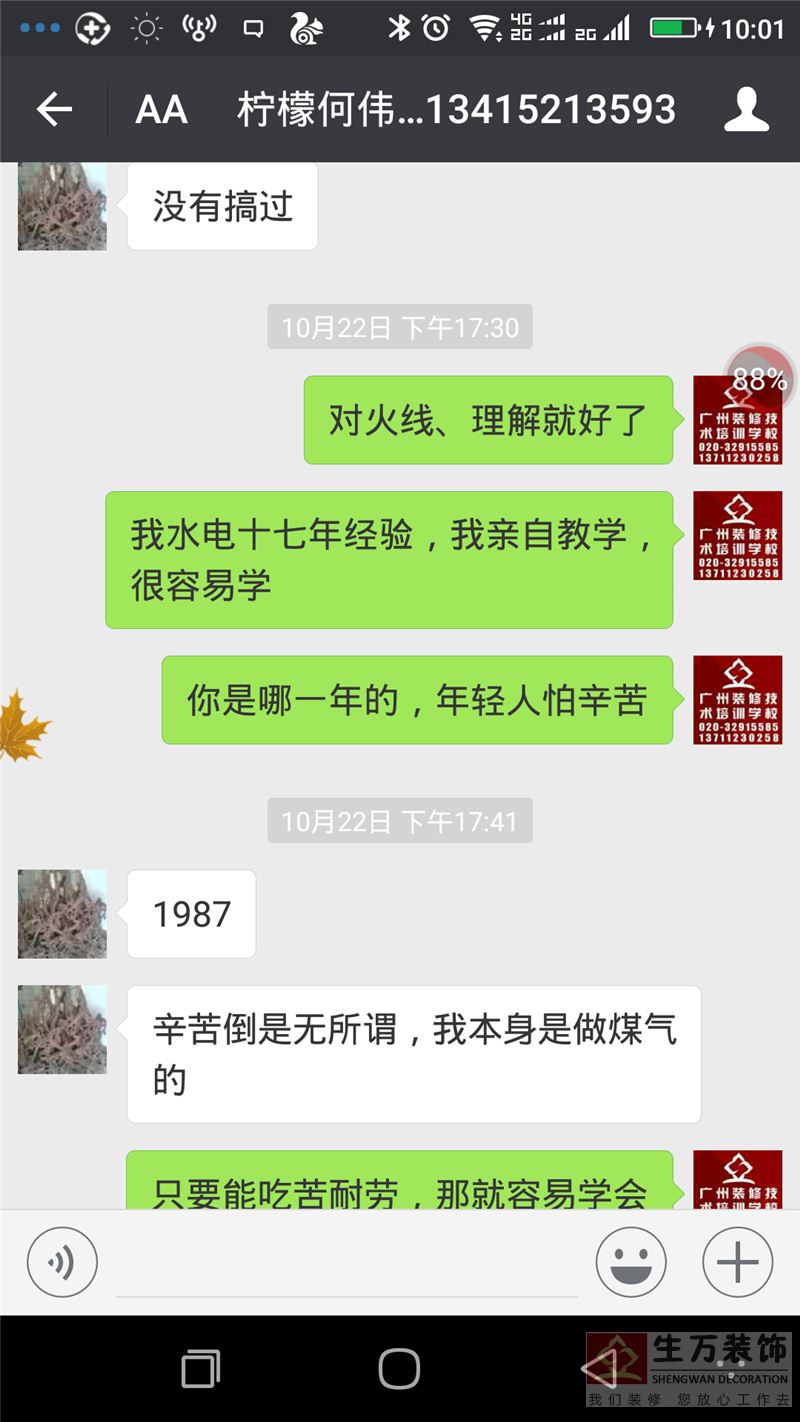Open the contact profile icon
The image size is (800, 1422).
click(746, 109)
